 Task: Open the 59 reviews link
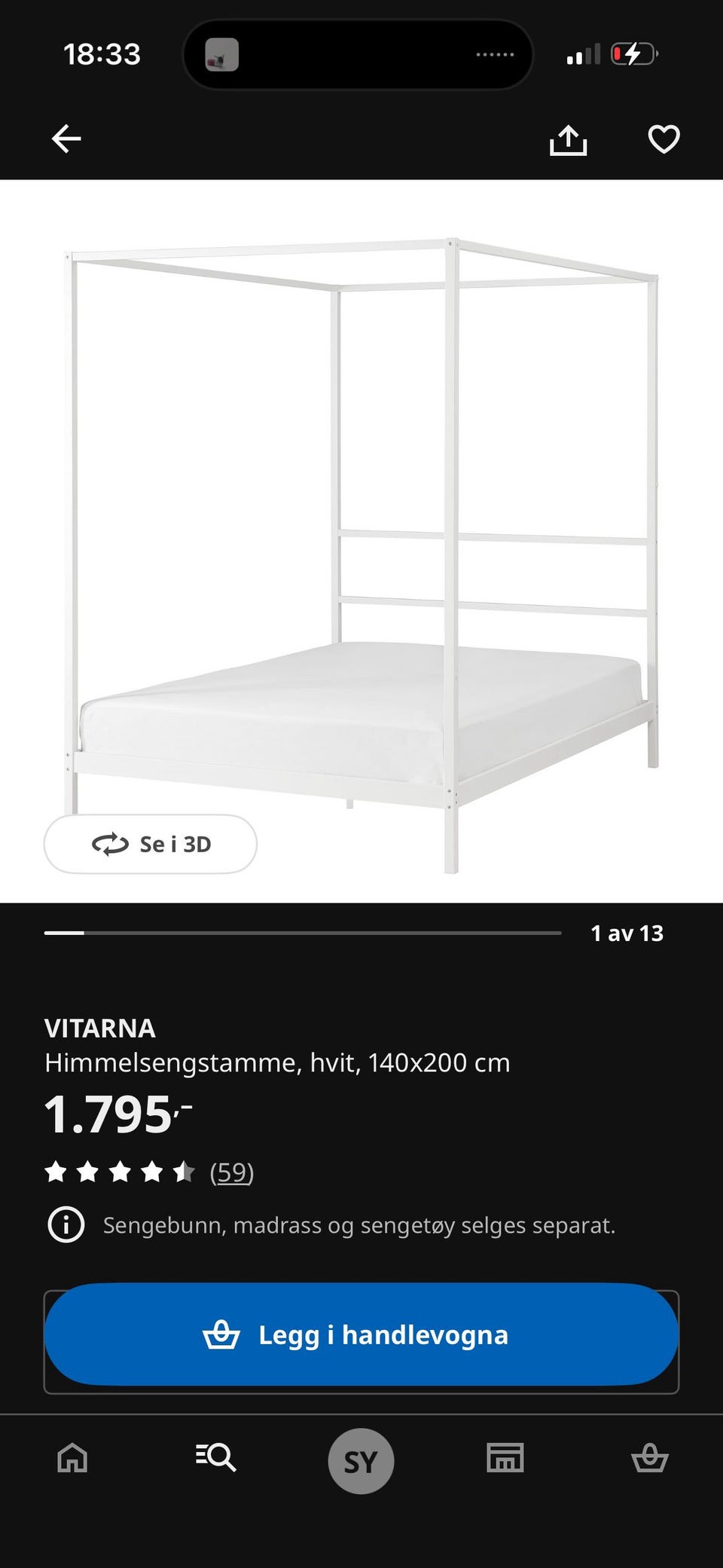[232, 1172]
